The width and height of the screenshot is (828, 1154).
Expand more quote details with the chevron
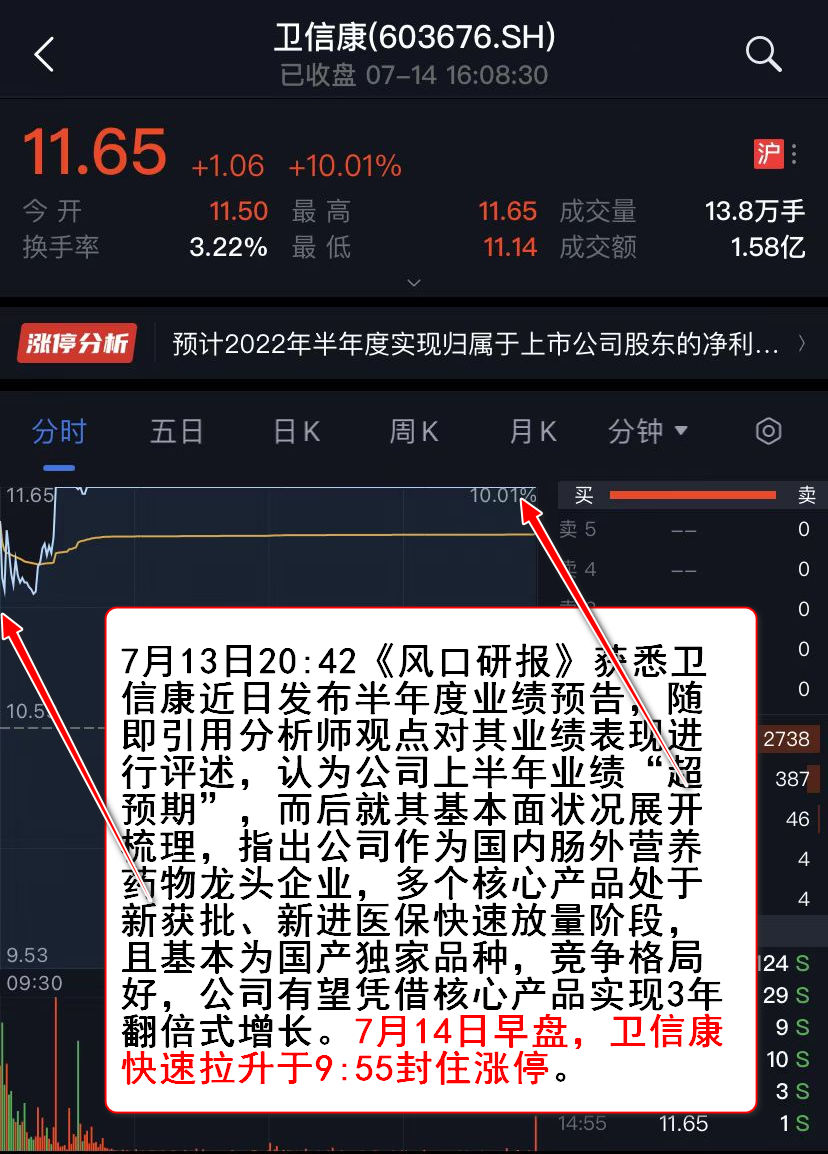pos(414,283)
